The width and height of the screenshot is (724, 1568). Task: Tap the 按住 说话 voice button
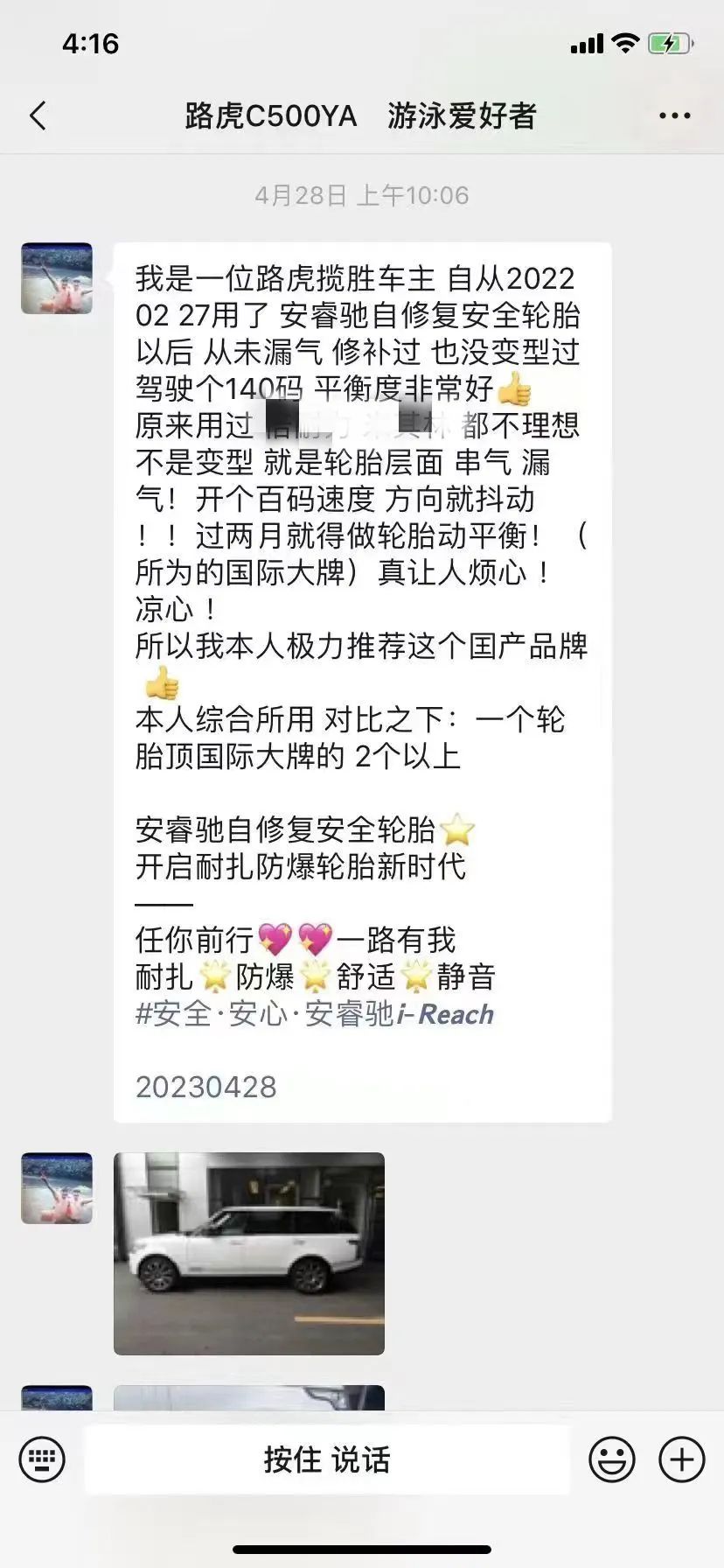[x=327, y=1459]
